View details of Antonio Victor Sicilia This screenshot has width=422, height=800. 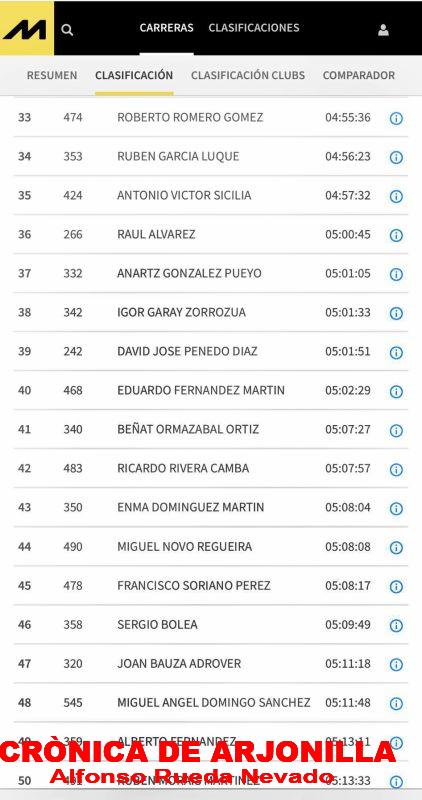tap(396, 196)
